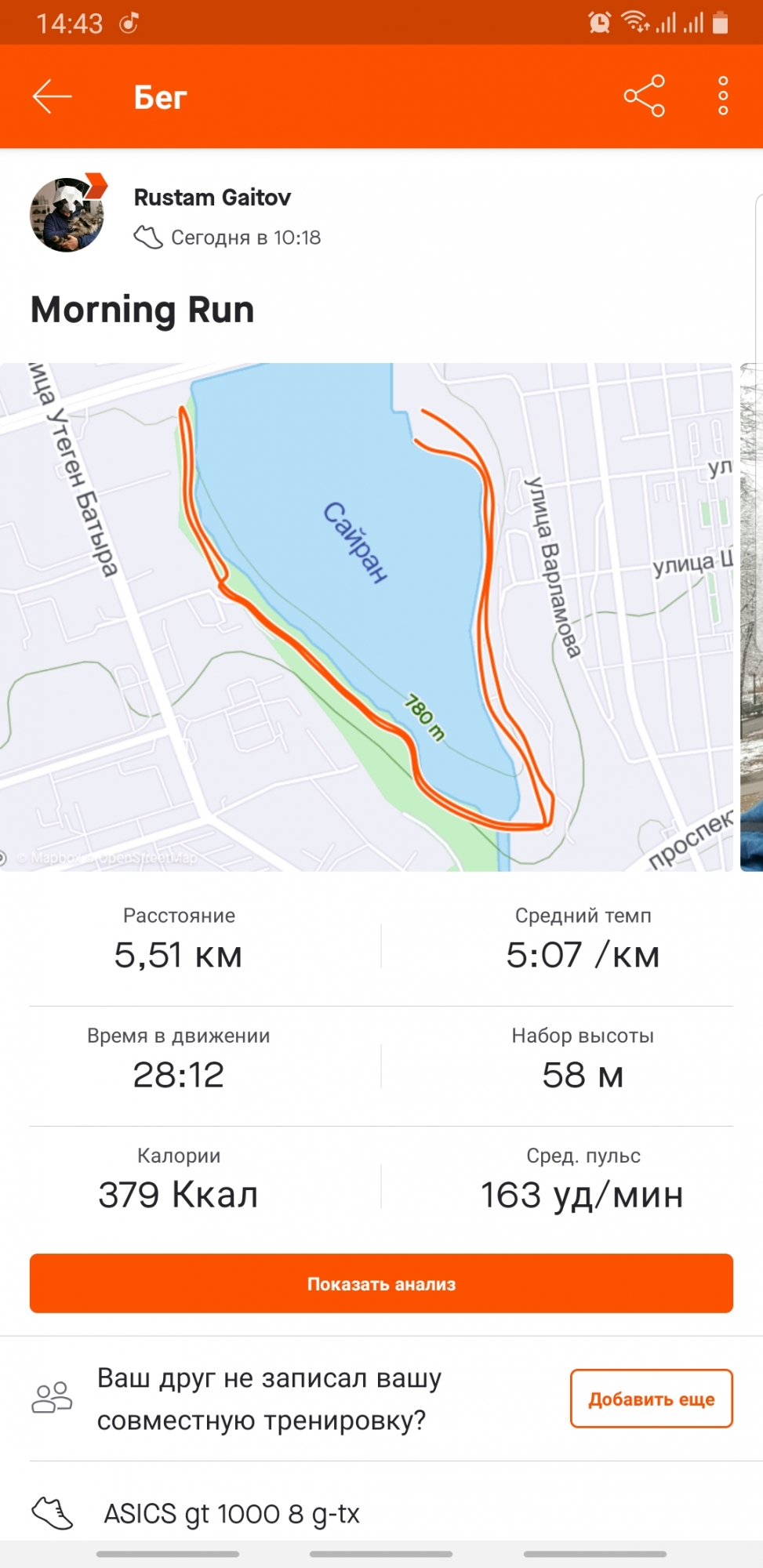Tap the Показать анализ button
Screen dimensions: 763x1568
381,1283
